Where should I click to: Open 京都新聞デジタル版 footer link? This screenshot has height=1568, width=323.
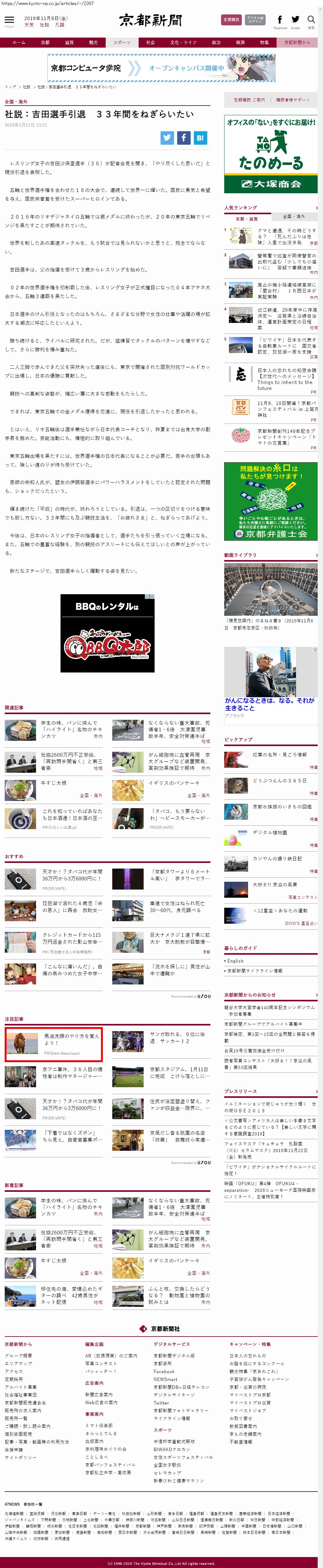174,1356
